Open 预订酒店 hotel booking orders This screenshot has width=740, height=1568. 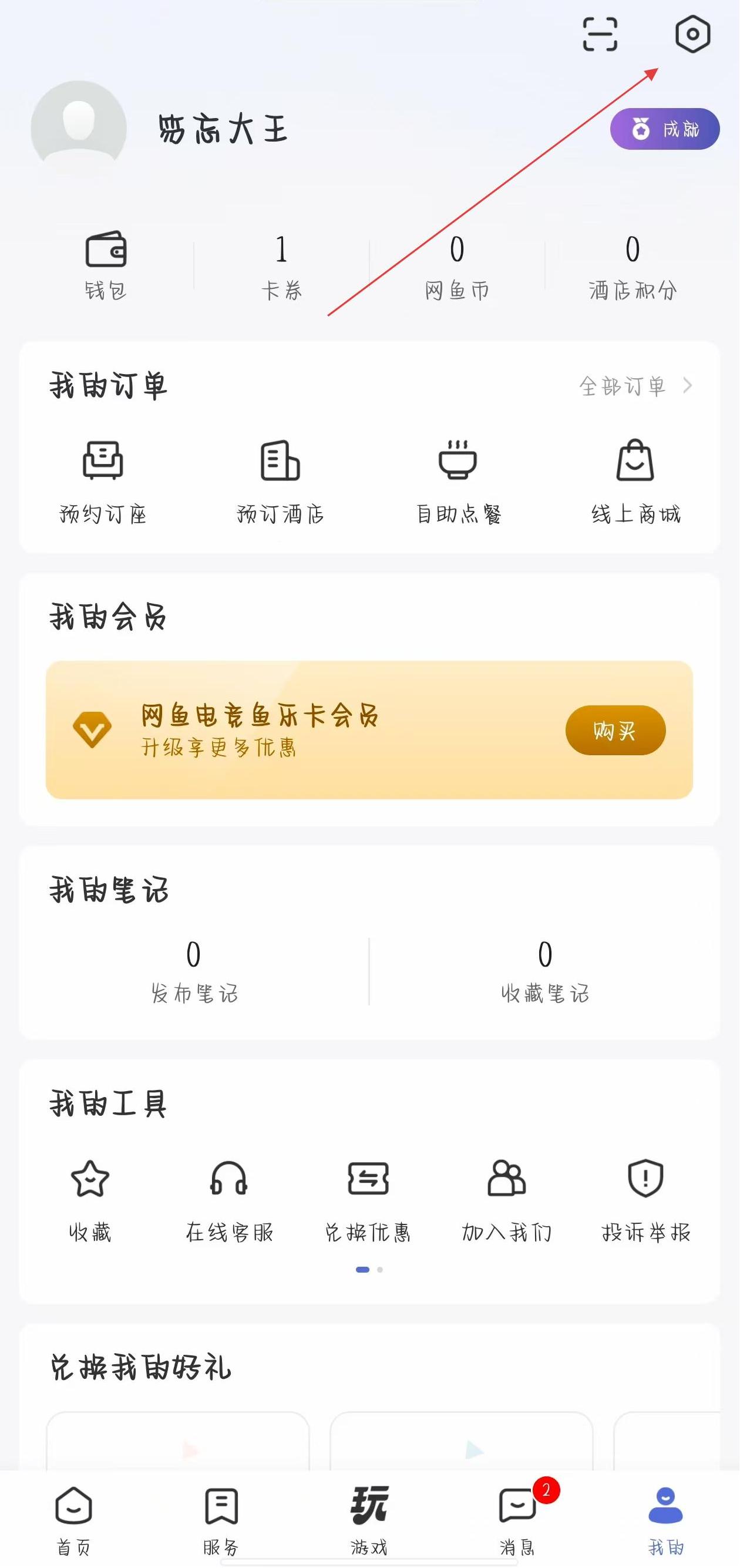coord(281,481)
